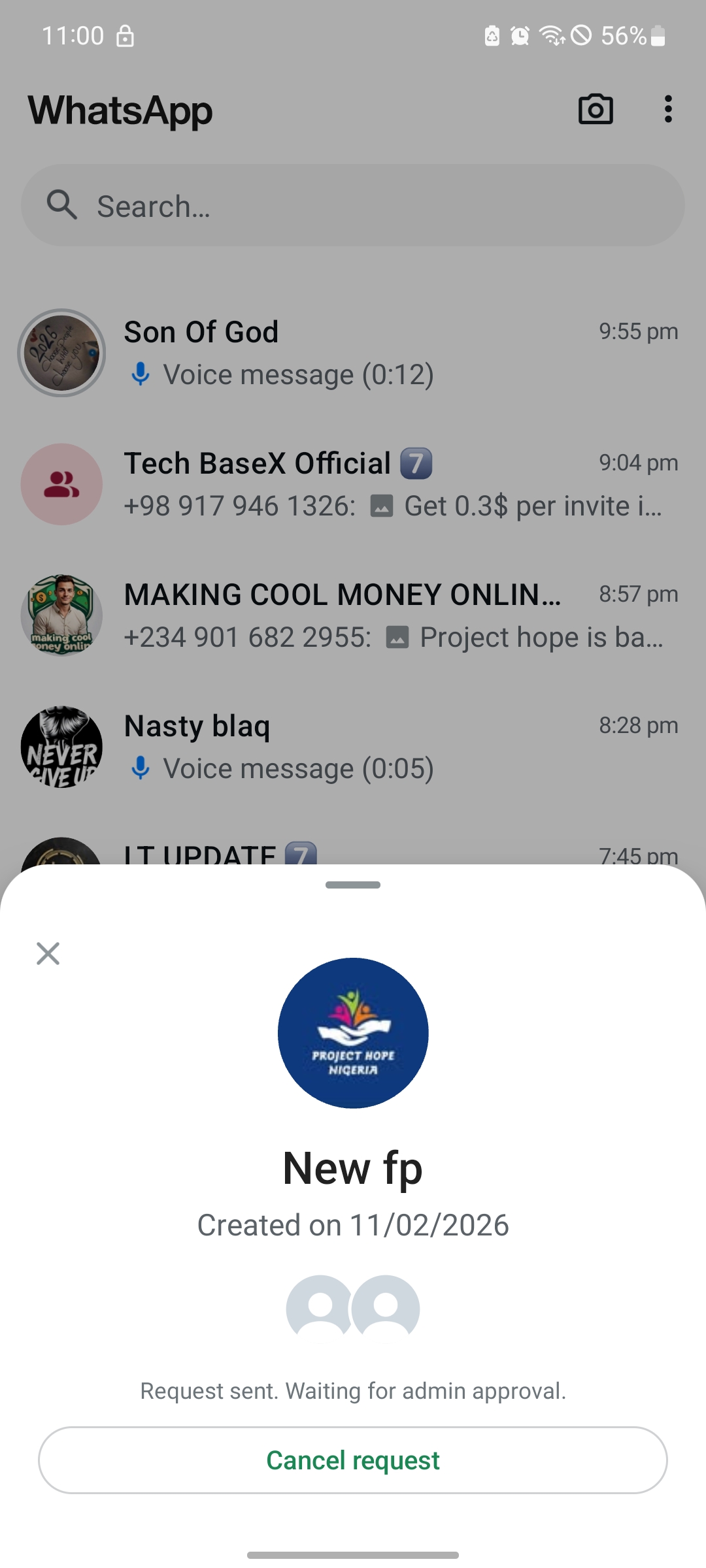Open the three-dot overflow menu
706x1568 pixels.
(x=667, y=109)
